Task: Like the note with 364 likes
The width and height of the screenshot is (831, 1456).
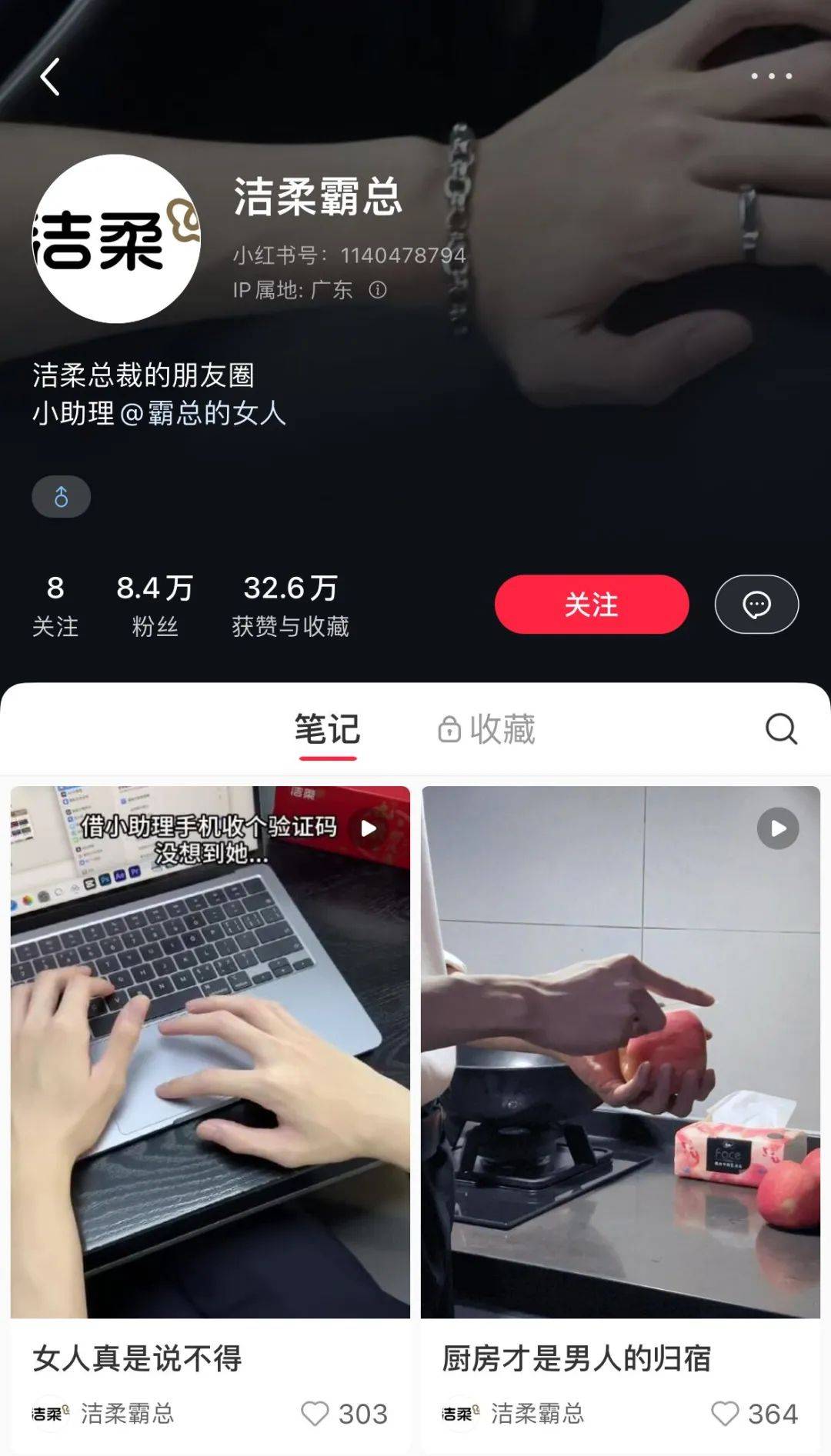Action: (x=724, y=1414)
